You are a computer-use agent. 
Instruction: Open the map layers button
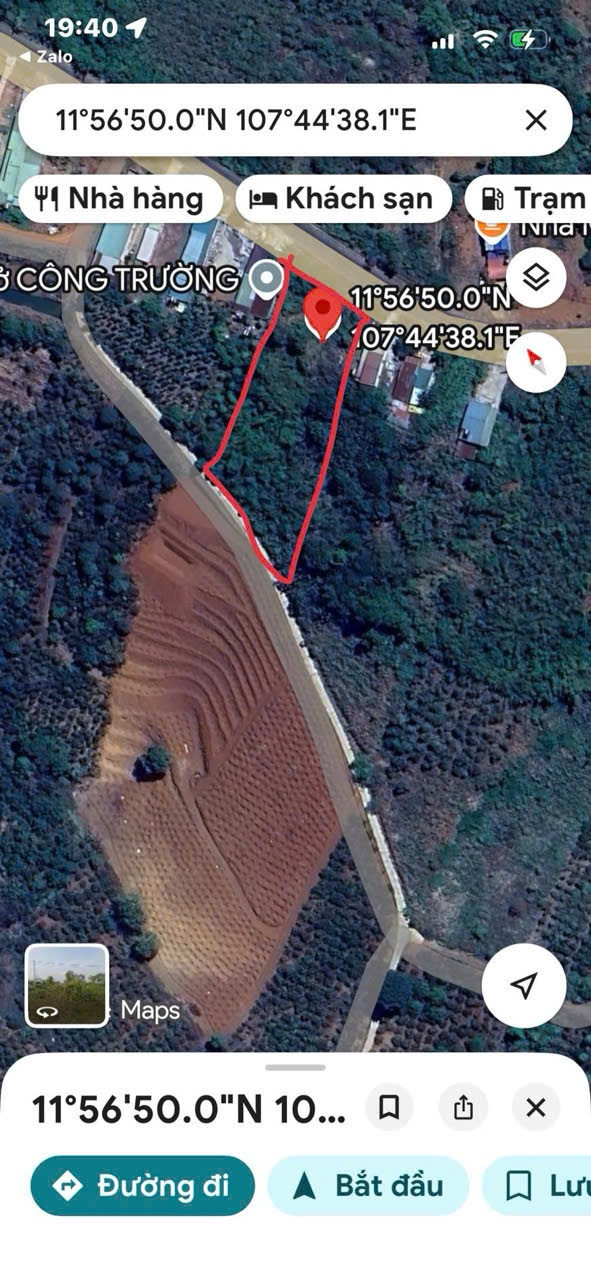(537, 276)
